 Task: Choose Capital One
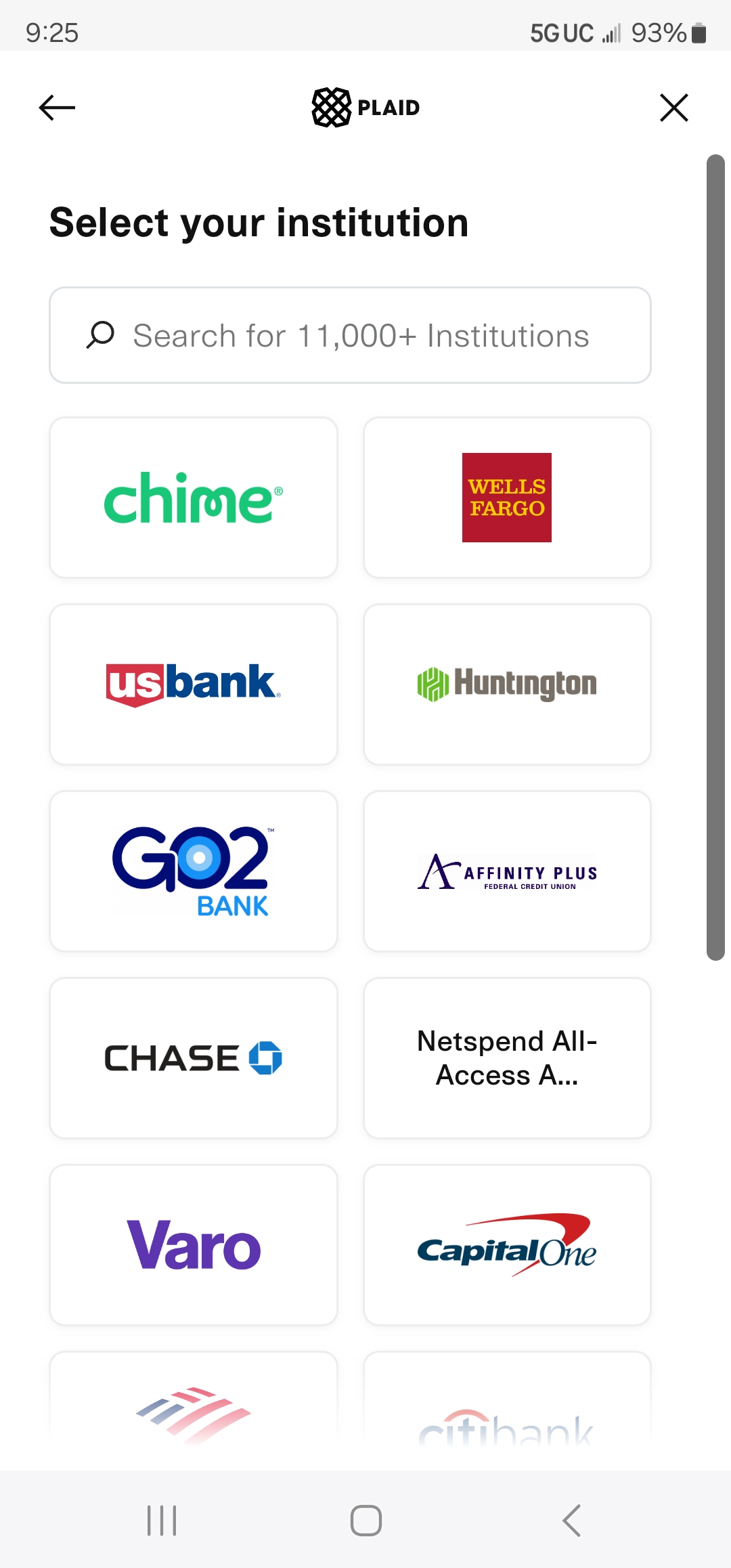(x=507, y=1245)
